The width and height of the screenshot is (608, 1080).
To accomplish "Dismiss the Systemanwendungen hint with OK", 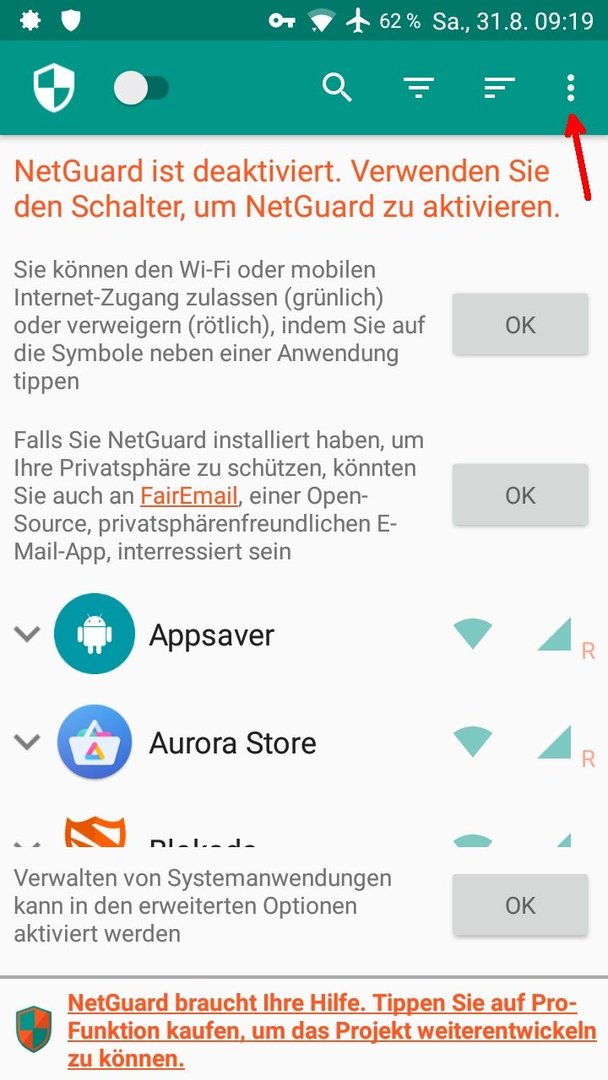I will pyautogui.click(x=520, y=905).
